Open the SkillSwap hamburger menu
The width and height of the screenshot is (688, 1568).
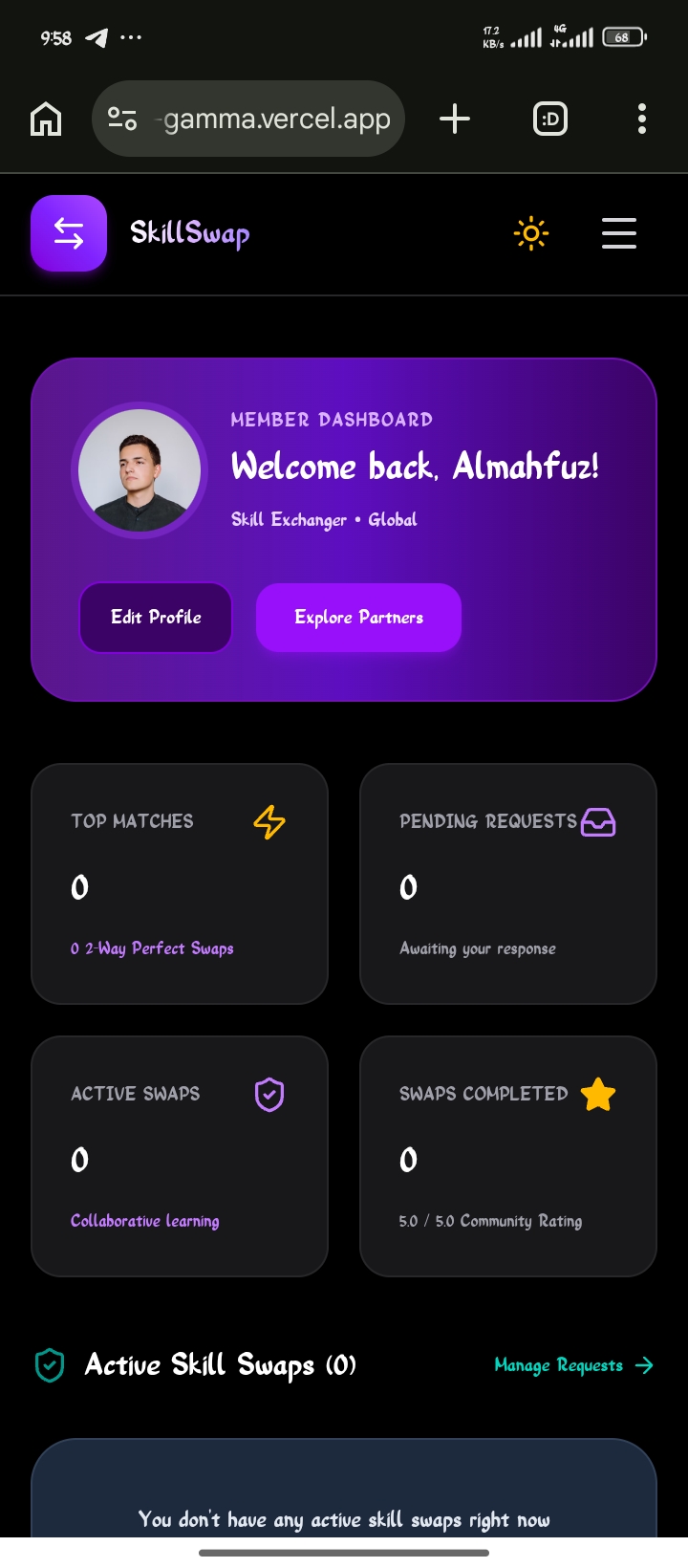pos(619,233)
